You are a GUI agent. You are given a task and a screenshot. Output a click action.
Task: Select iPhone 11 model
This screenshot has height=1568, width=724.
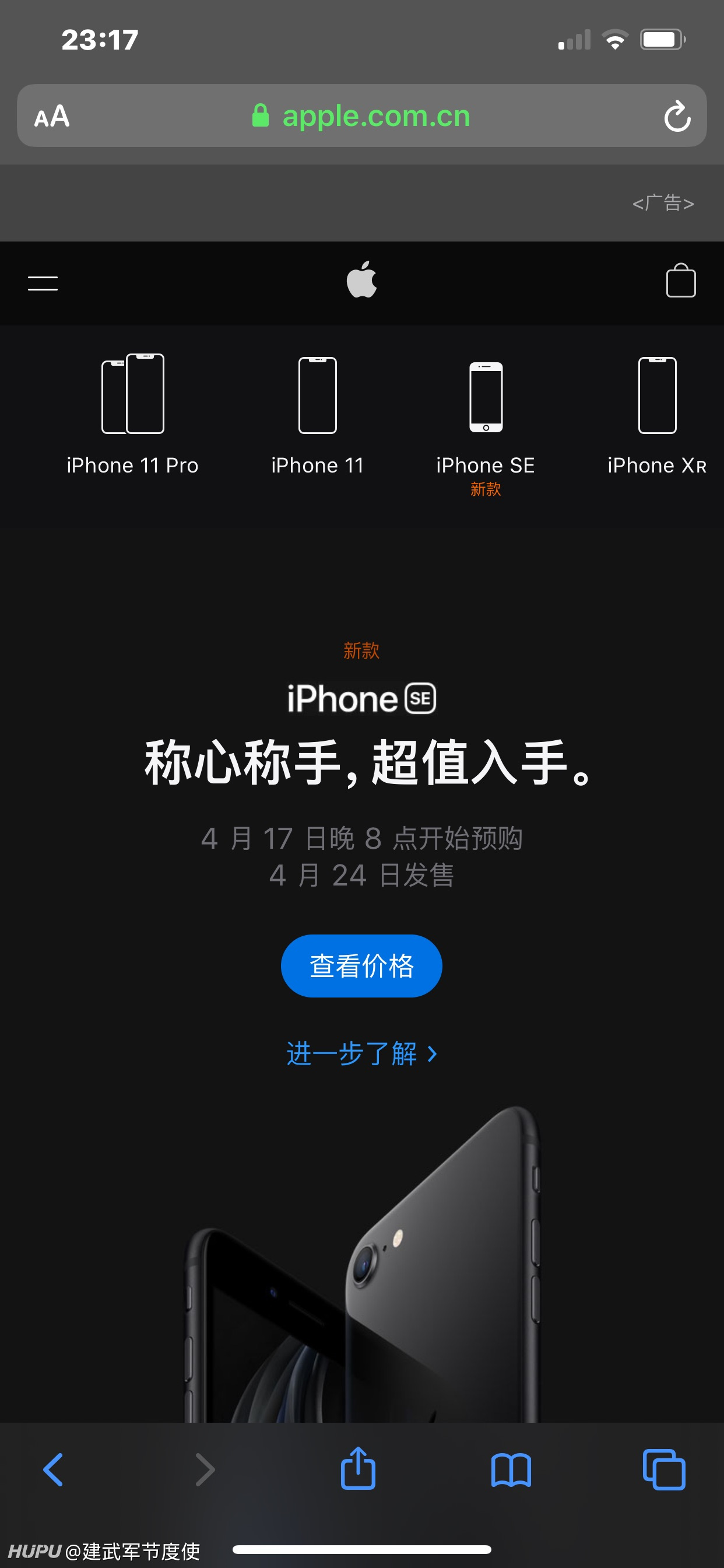[x=318, y=415]
